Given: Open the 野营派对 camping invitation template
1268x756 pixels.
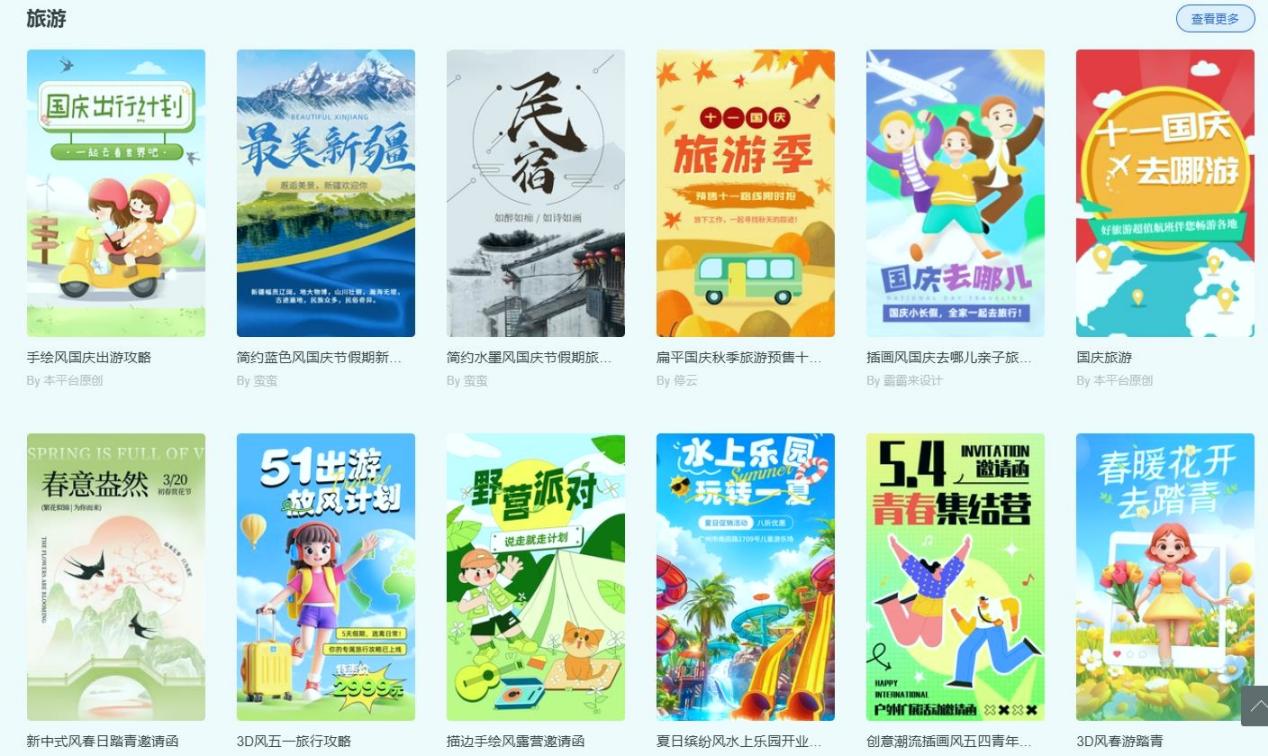Looking at the screenshot, I should pos(536,576).
